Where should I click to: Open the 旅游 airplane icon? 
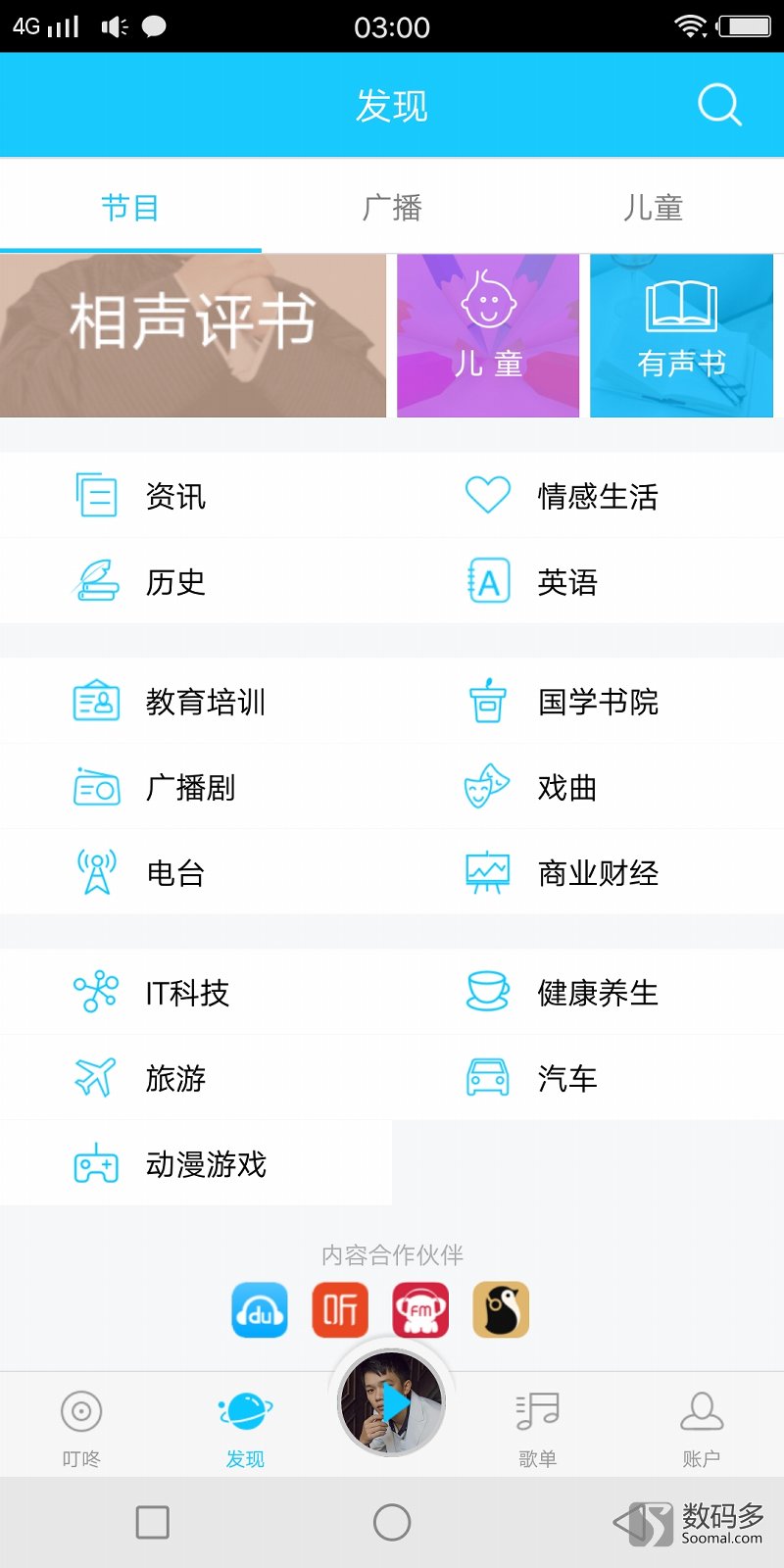[95, 1077]
